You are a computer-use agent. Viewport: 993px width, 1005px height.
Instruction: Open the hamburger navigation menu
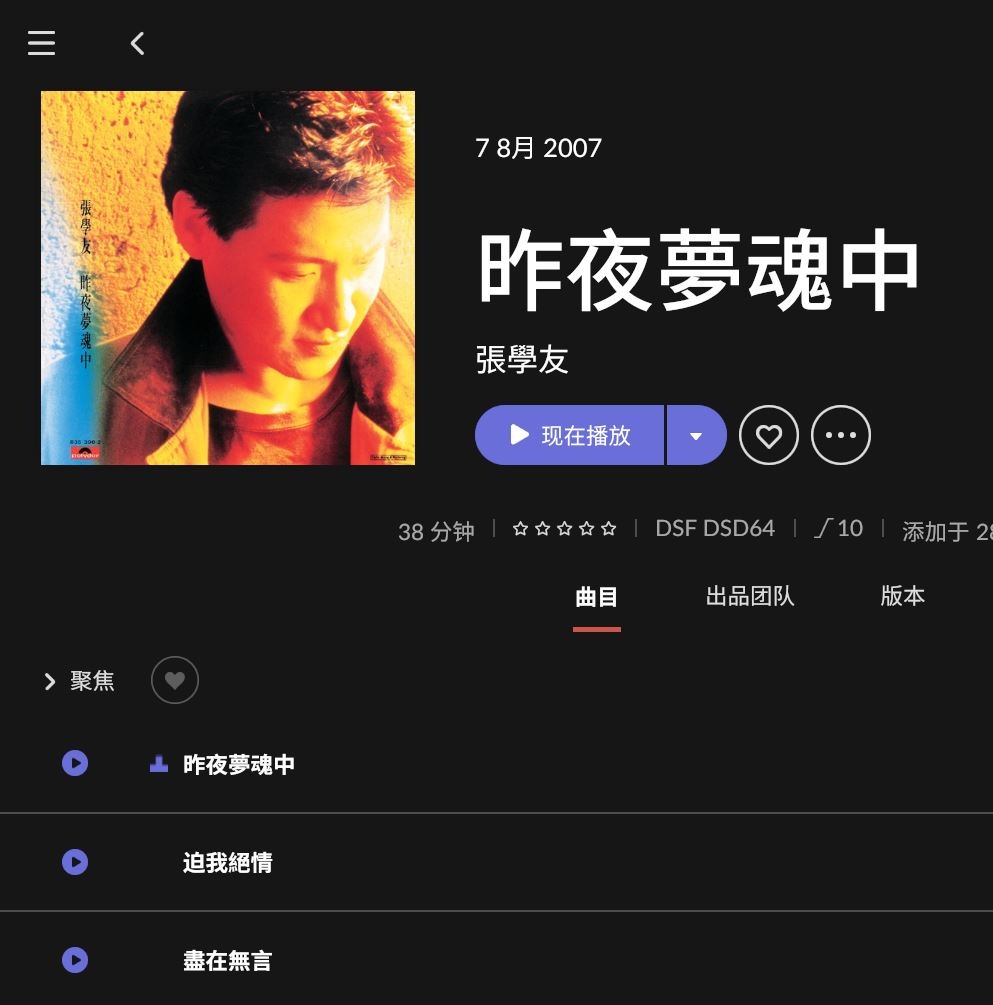[x=41, y=43]
